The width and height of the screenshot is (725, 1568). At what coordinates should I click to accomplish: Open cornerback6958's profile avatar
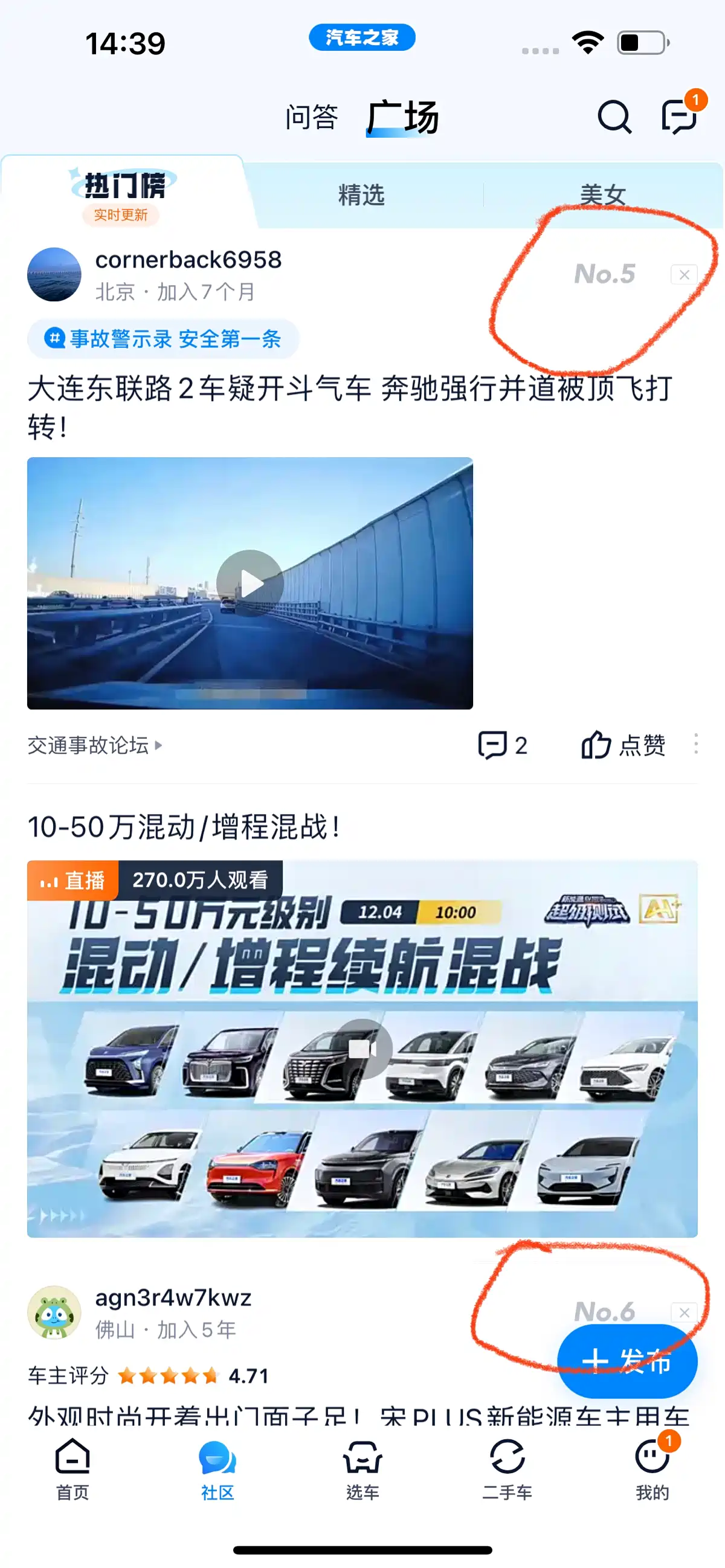(54, 275)
